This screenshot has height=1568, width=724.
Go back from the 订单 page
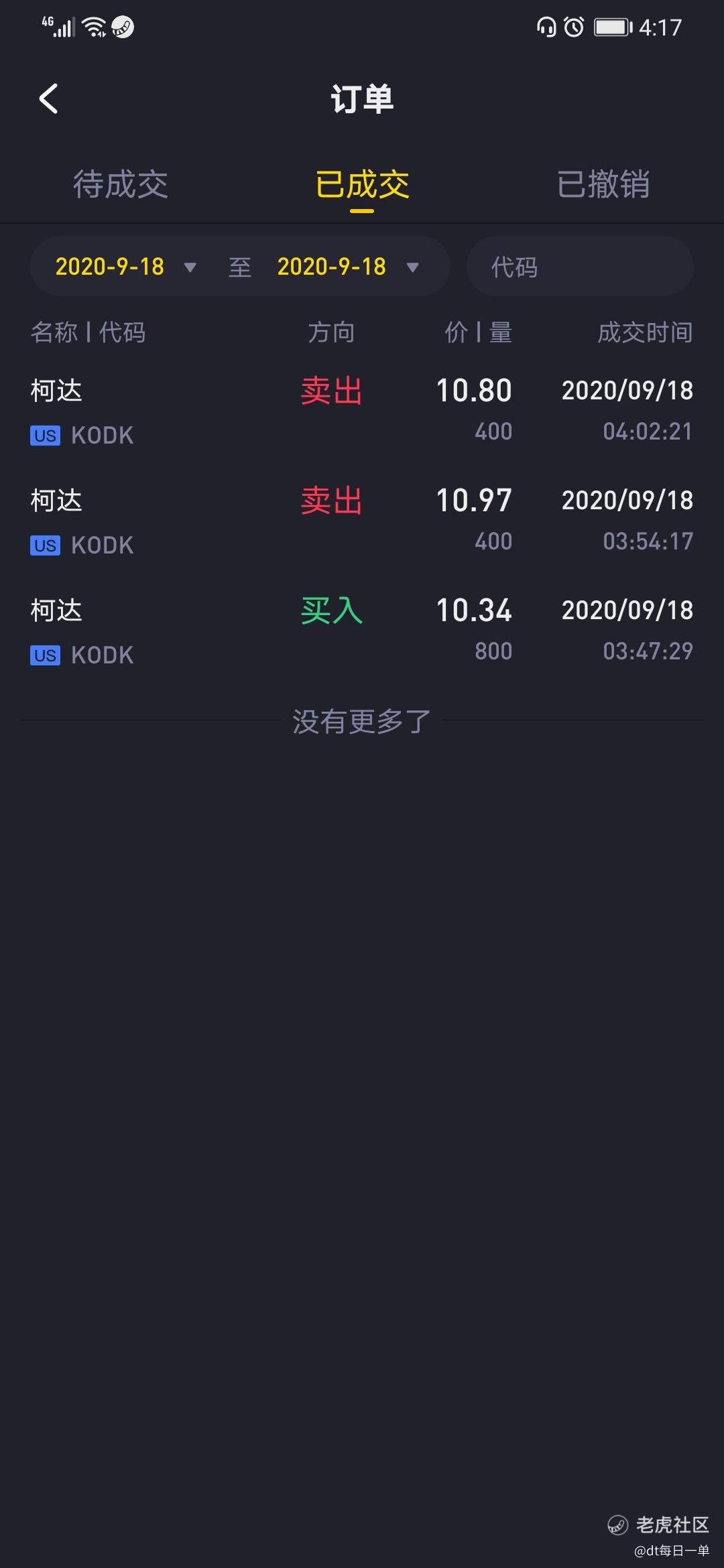coord(49,99)
